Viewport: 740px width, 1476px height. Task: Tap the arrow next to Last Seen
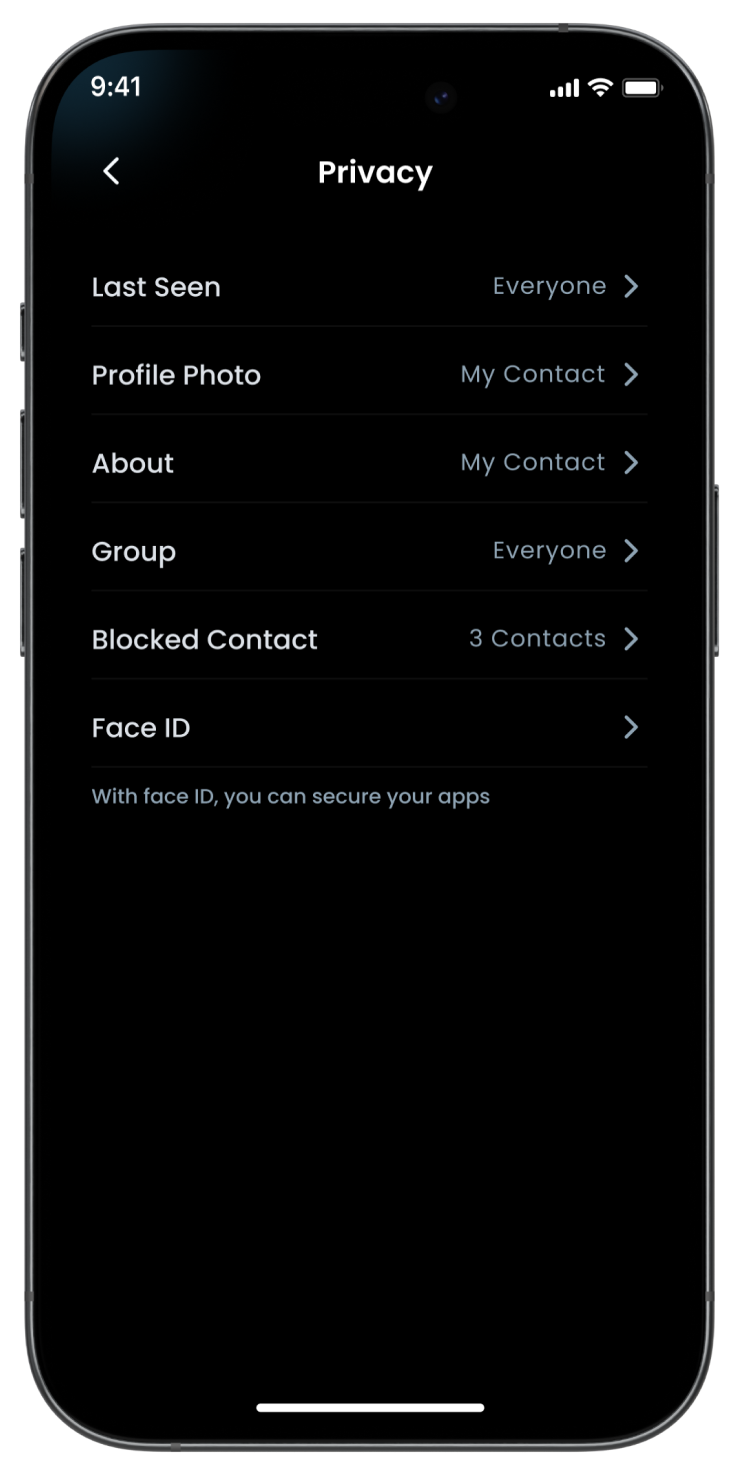pos(631,287)
